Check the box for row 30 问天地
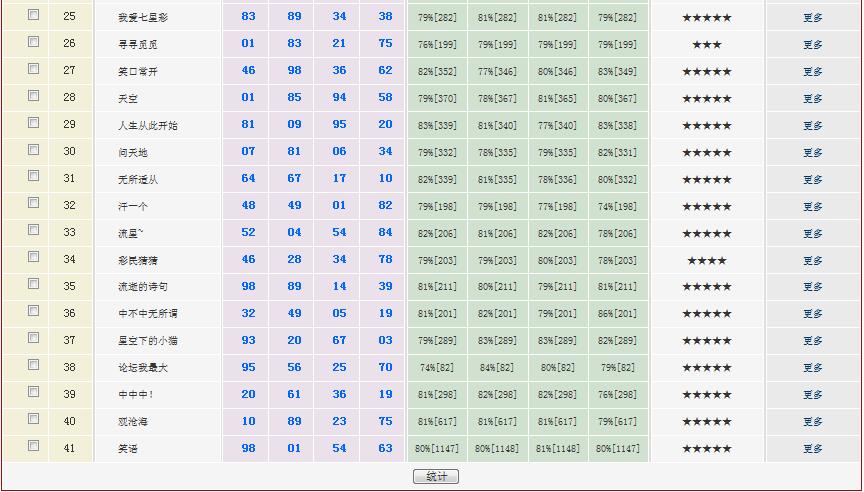Image resolution: width=864 pixels, height=492 pixels. pos(33,150)
